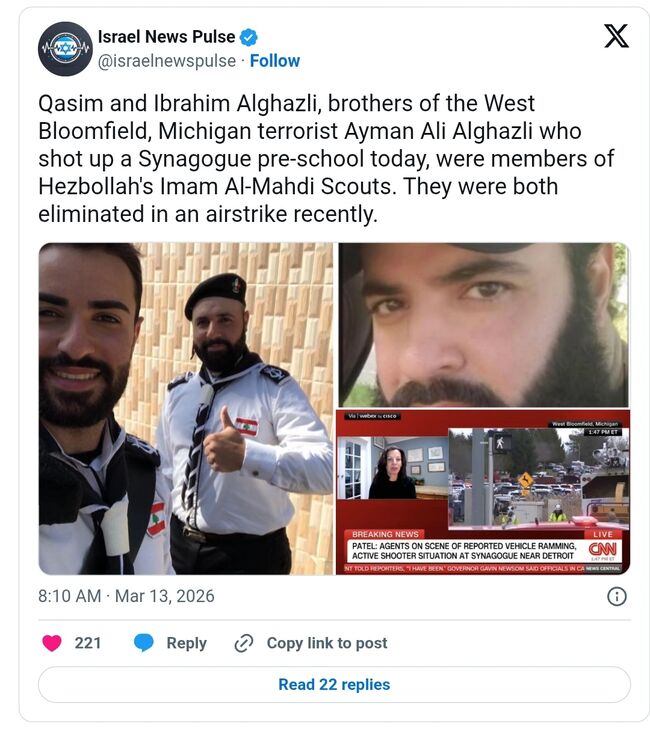Screen dimensions: 650x729
Task: Open the 8:10 AM Mar 13 timestamp link
Action: tap(126, 596)
